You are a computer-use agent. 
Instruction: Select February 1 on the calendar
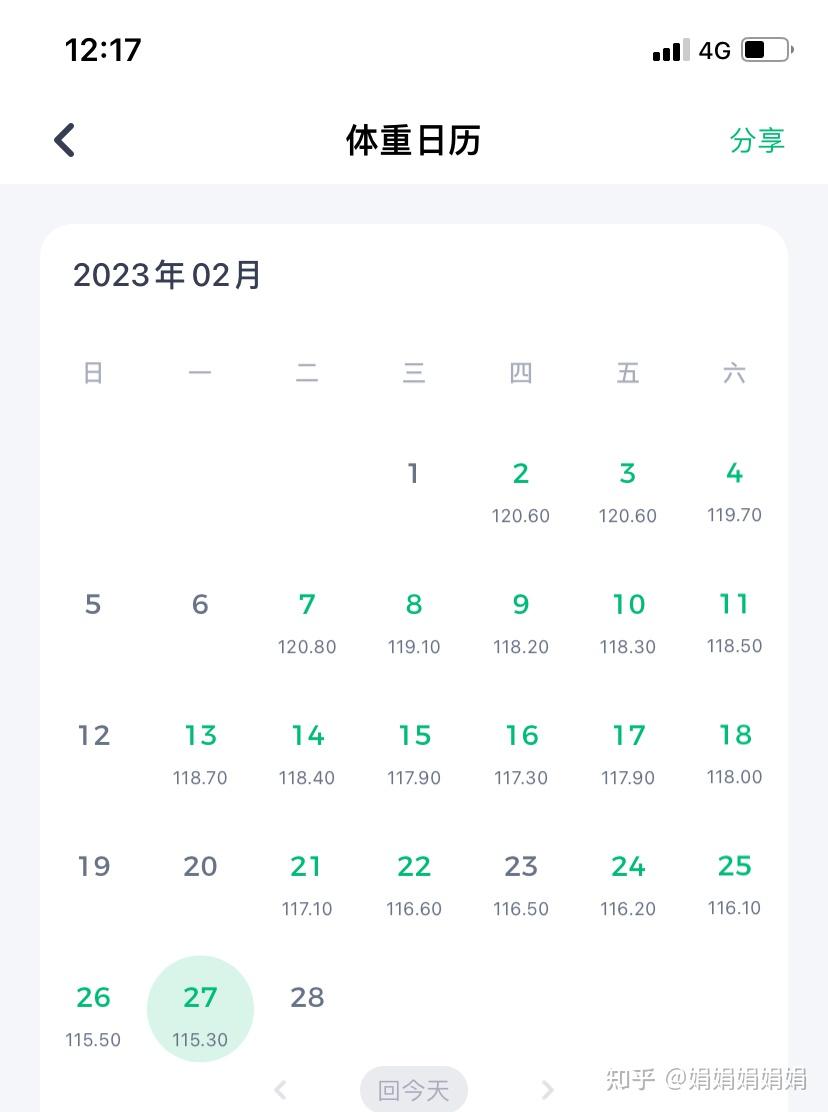pos(413,474)
